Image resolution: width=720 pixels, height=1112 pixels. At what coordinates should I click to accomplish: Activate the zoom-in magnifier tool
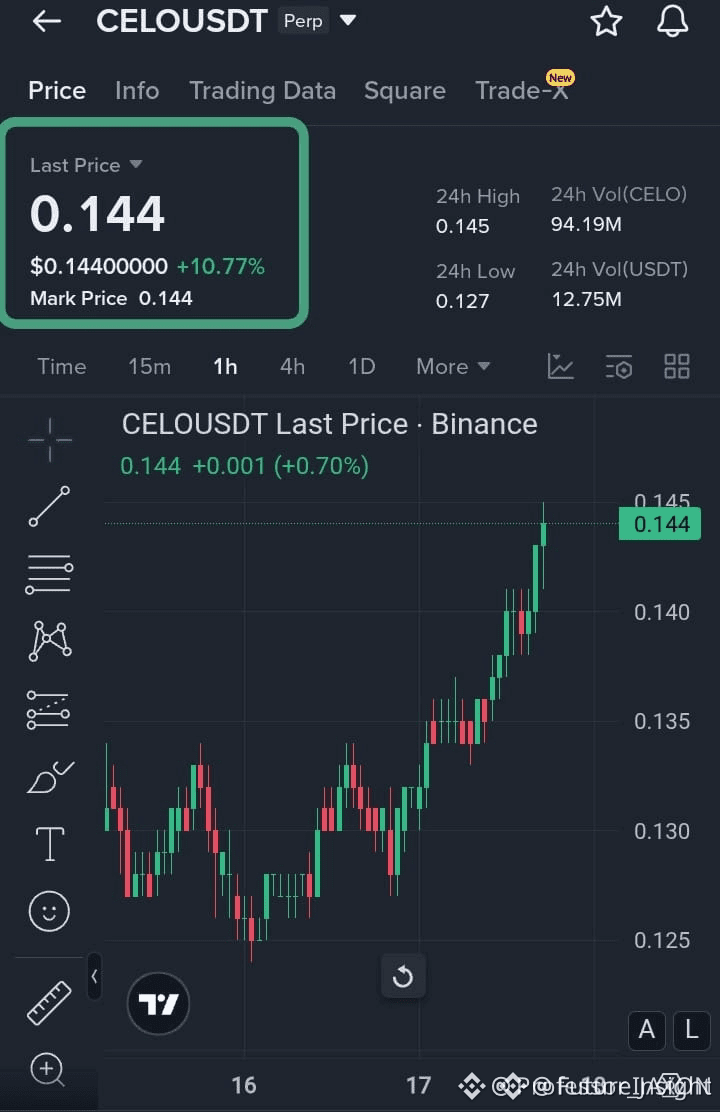48,1070
